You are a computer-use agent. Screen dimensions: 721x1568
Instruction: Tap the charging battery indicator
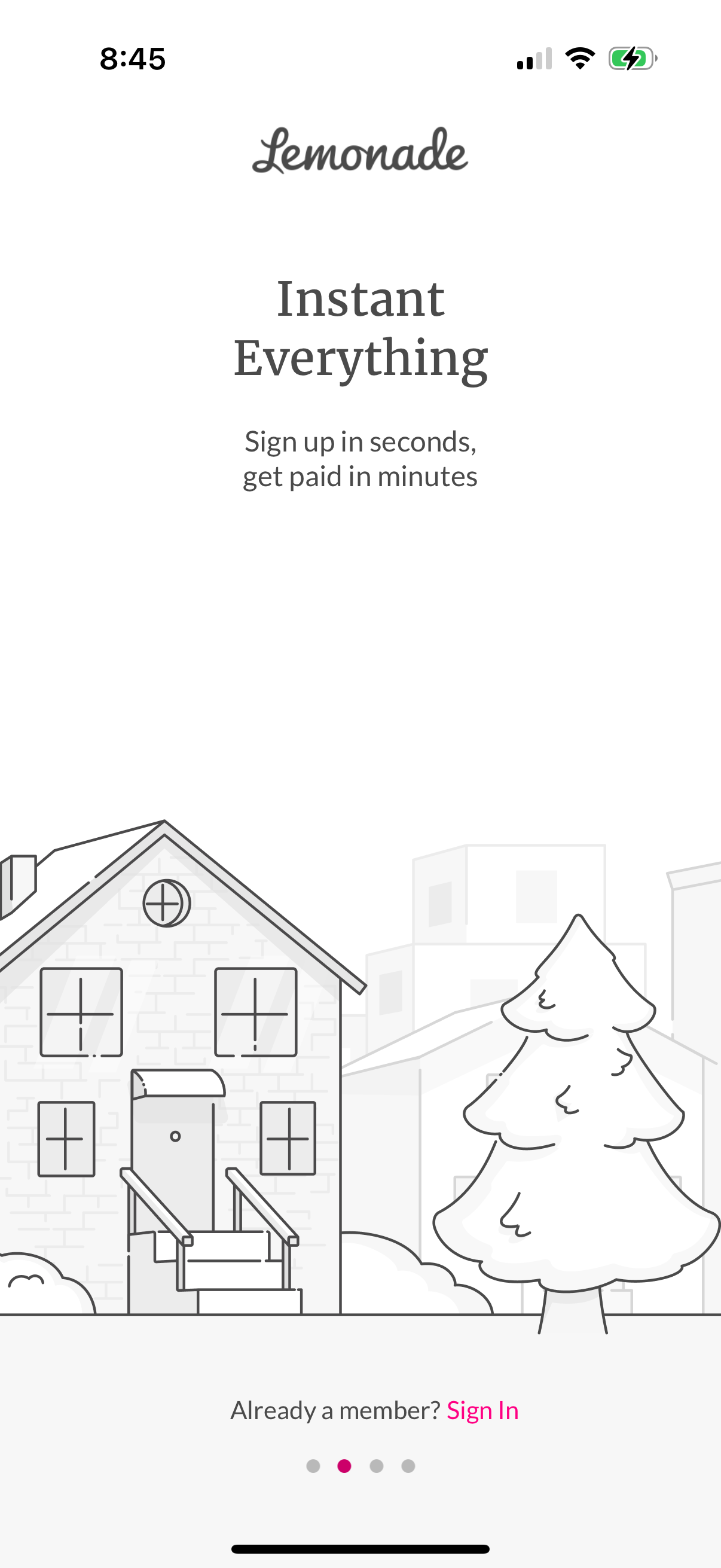pos(630,57)
